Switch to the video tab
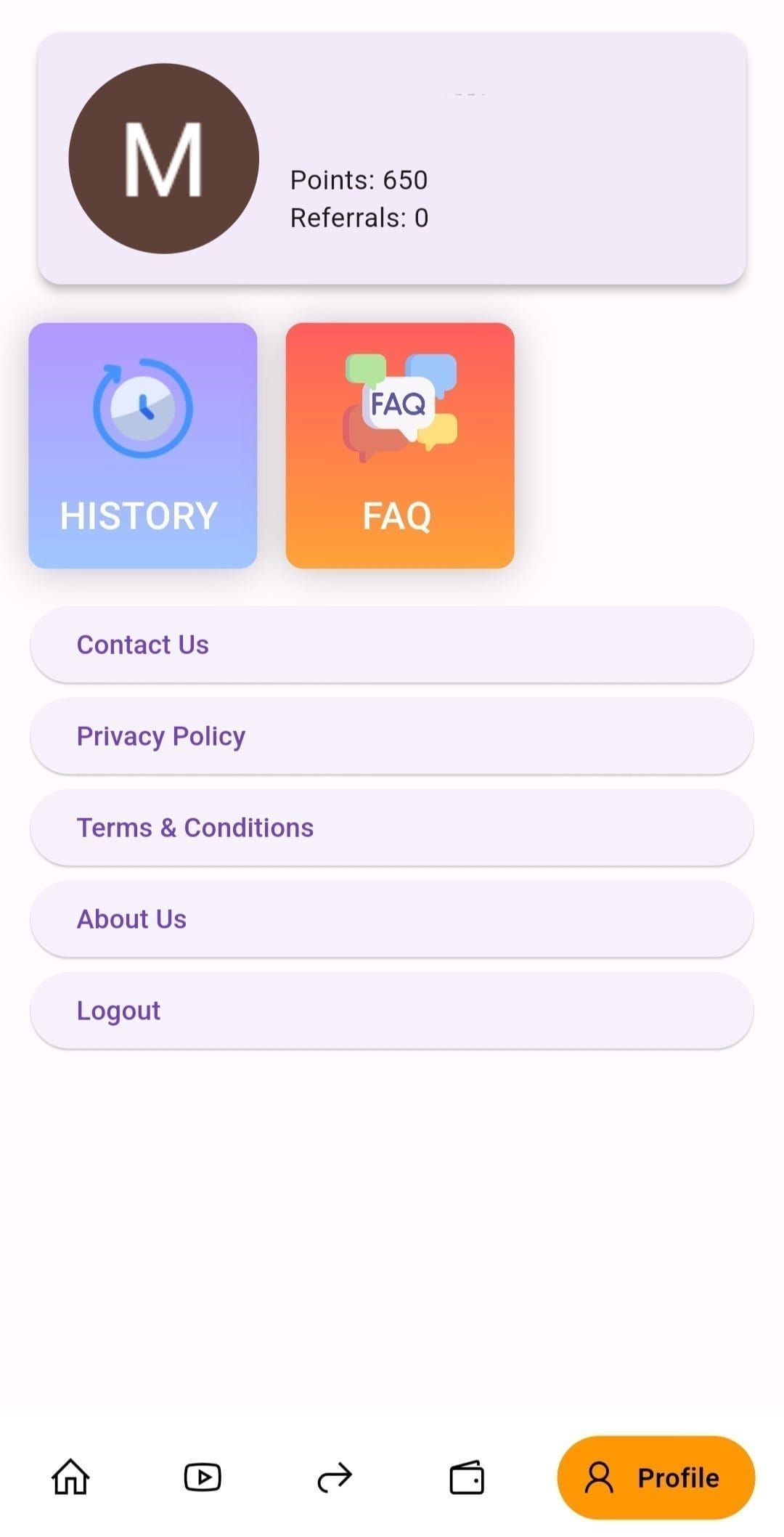 [x=203, y=1477]
